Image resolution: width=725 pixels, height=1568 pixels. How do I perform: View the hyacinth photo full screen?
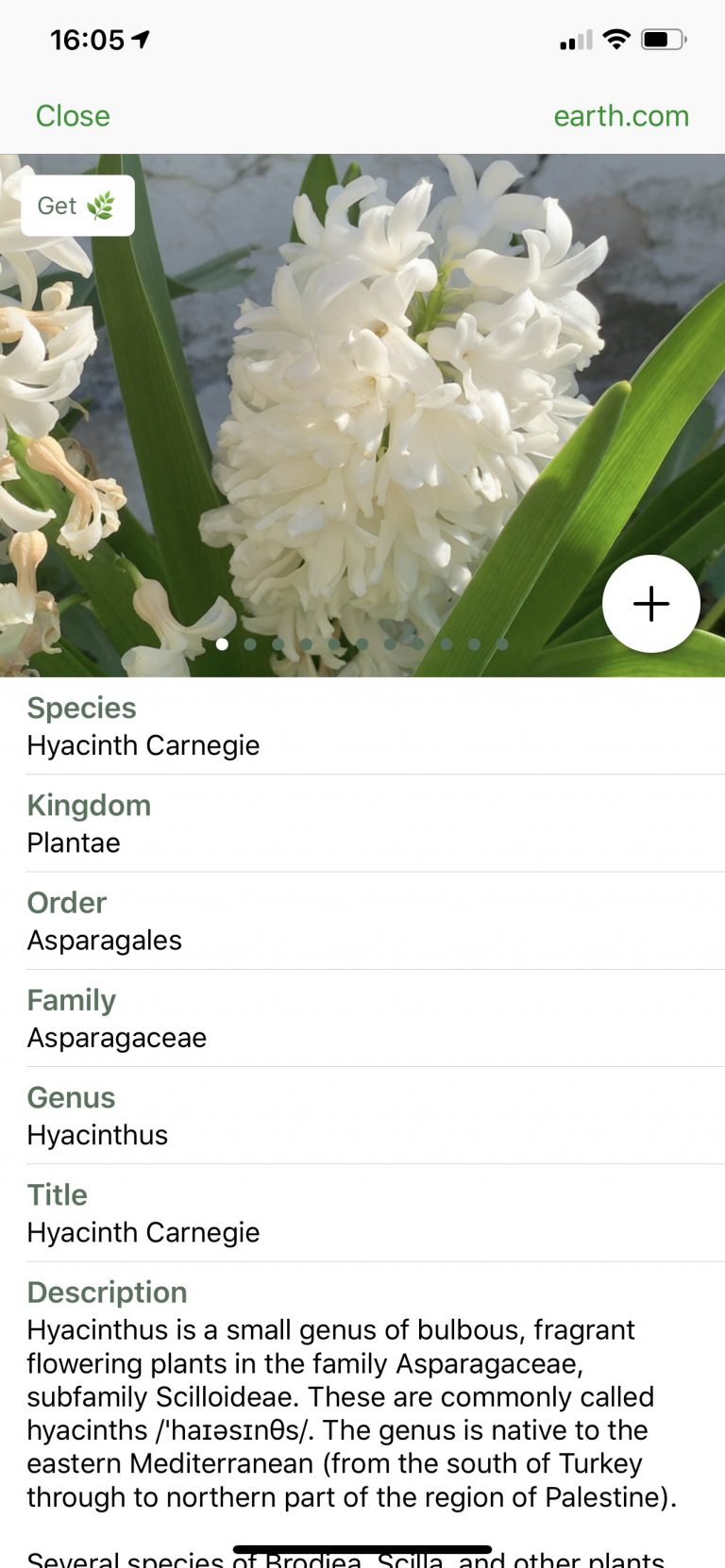pyautogui.click(x=362, y=415)
